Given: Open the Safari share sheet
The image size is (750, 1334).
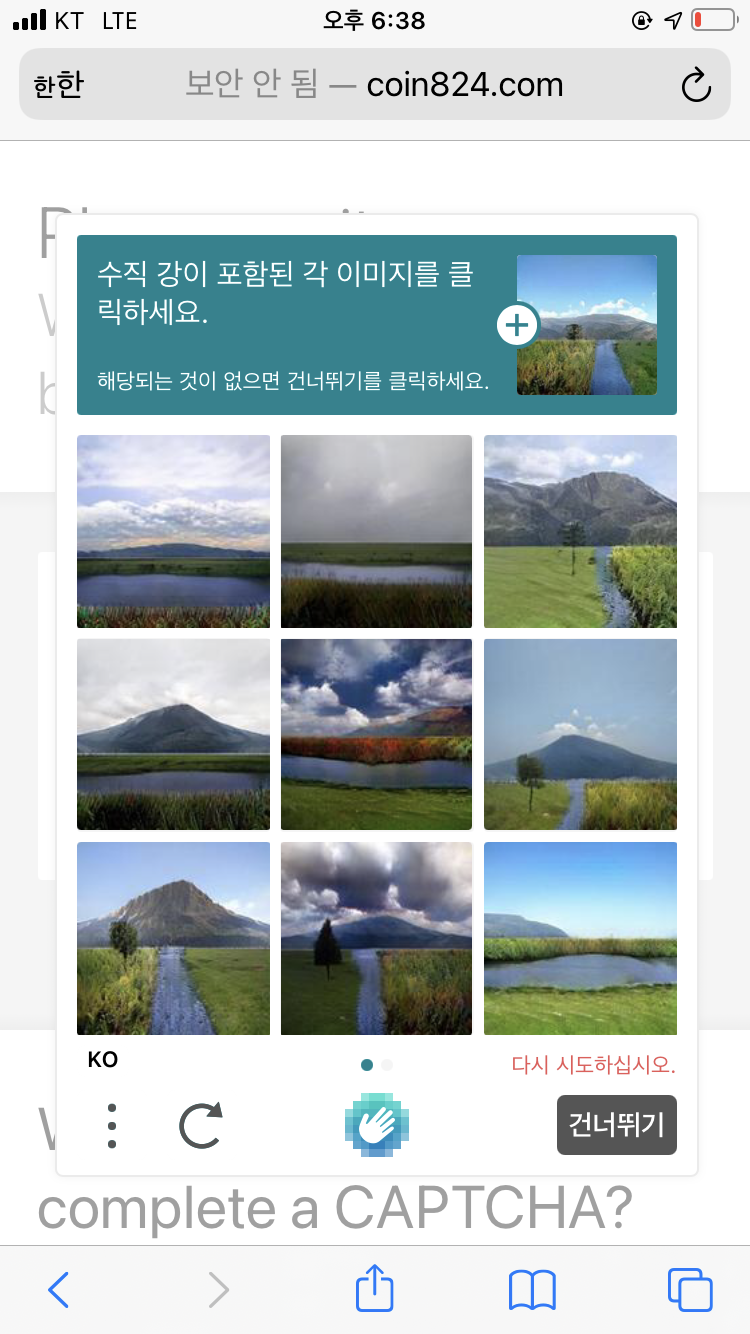Looking at the screenshot, I should (x=375, y=1287).
